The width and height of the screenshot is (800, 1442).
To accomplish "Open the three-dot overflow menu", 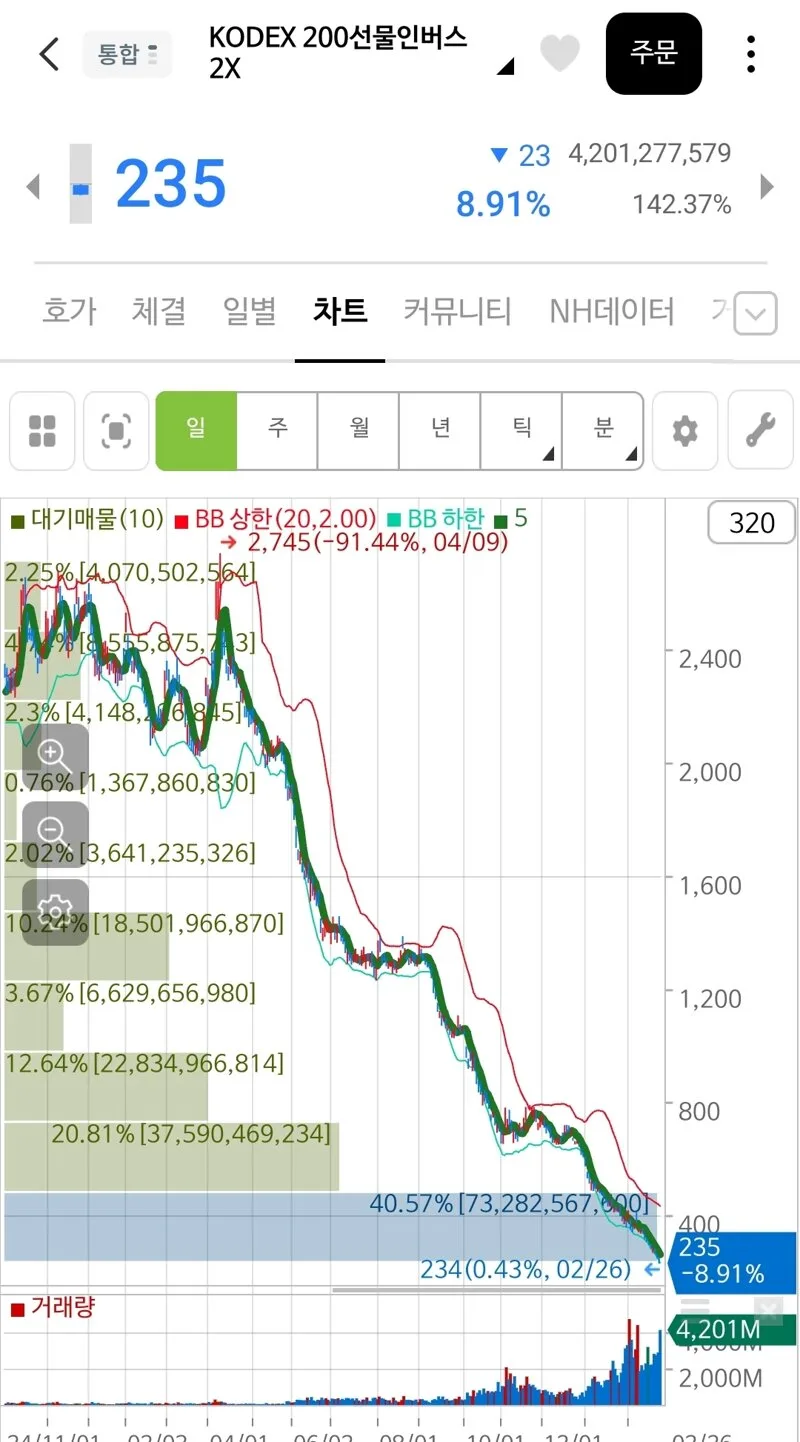I will [x=751, y=54].
